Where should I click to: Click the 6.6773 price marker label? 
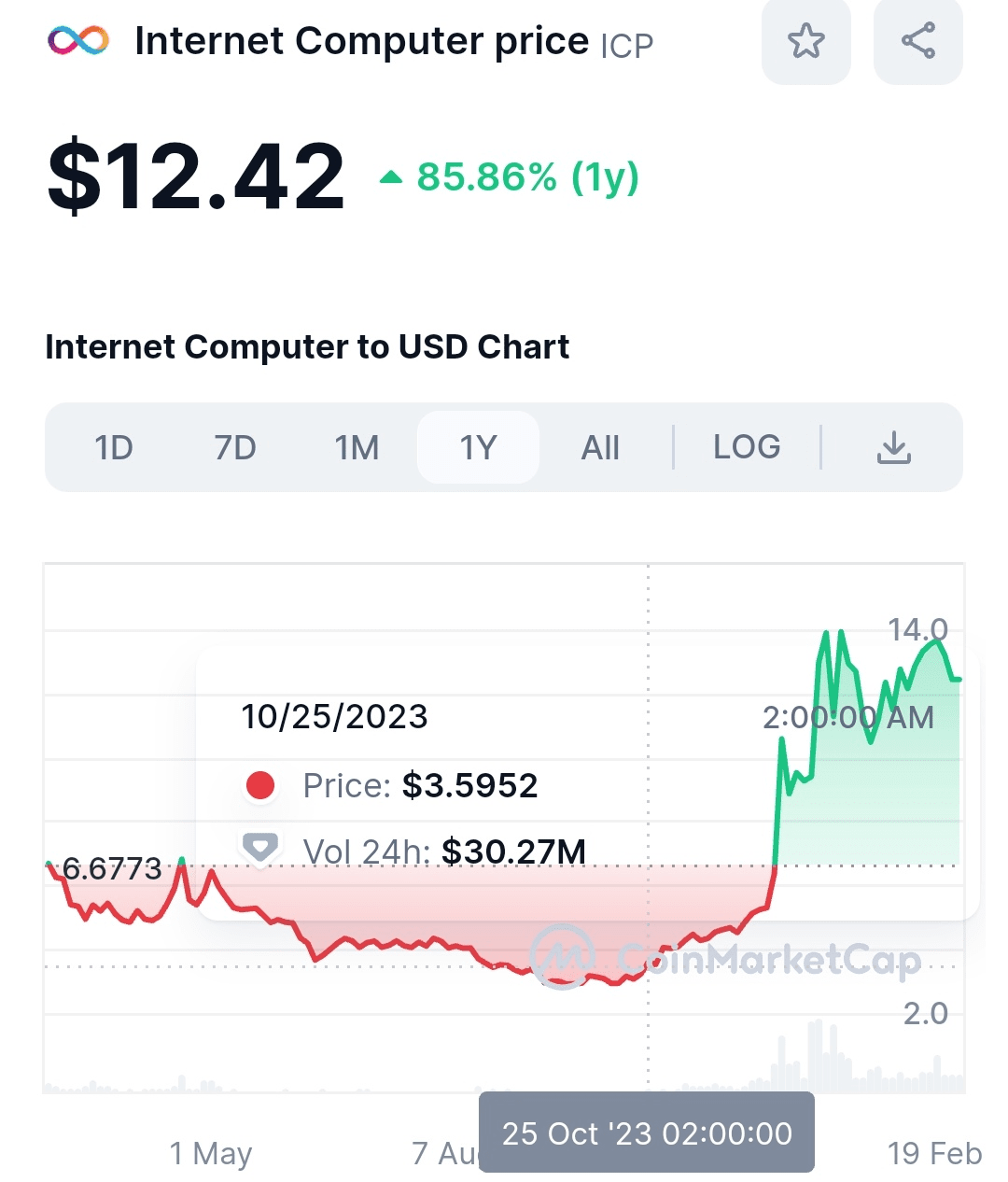pos(112,868)
